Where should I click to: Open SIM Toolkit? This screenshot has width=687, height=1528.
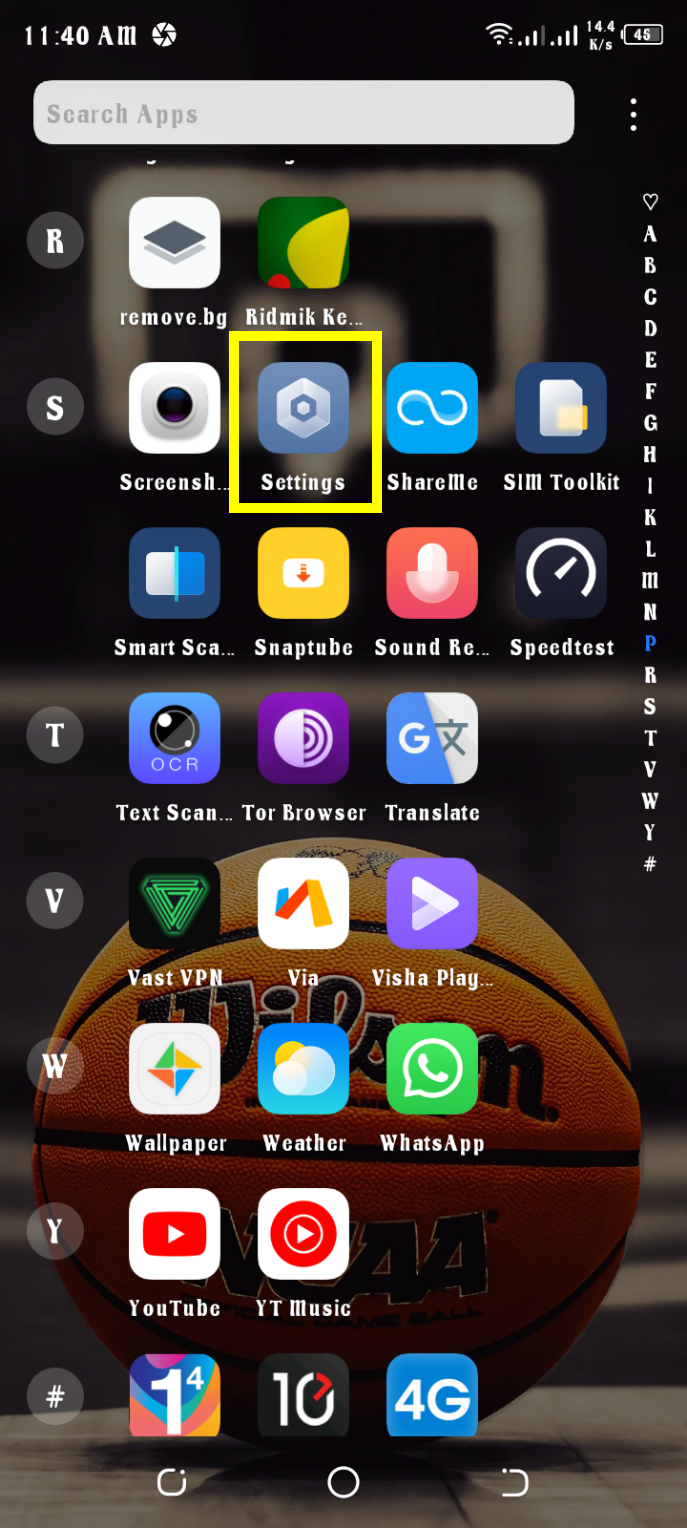click(x=561, y=408)
